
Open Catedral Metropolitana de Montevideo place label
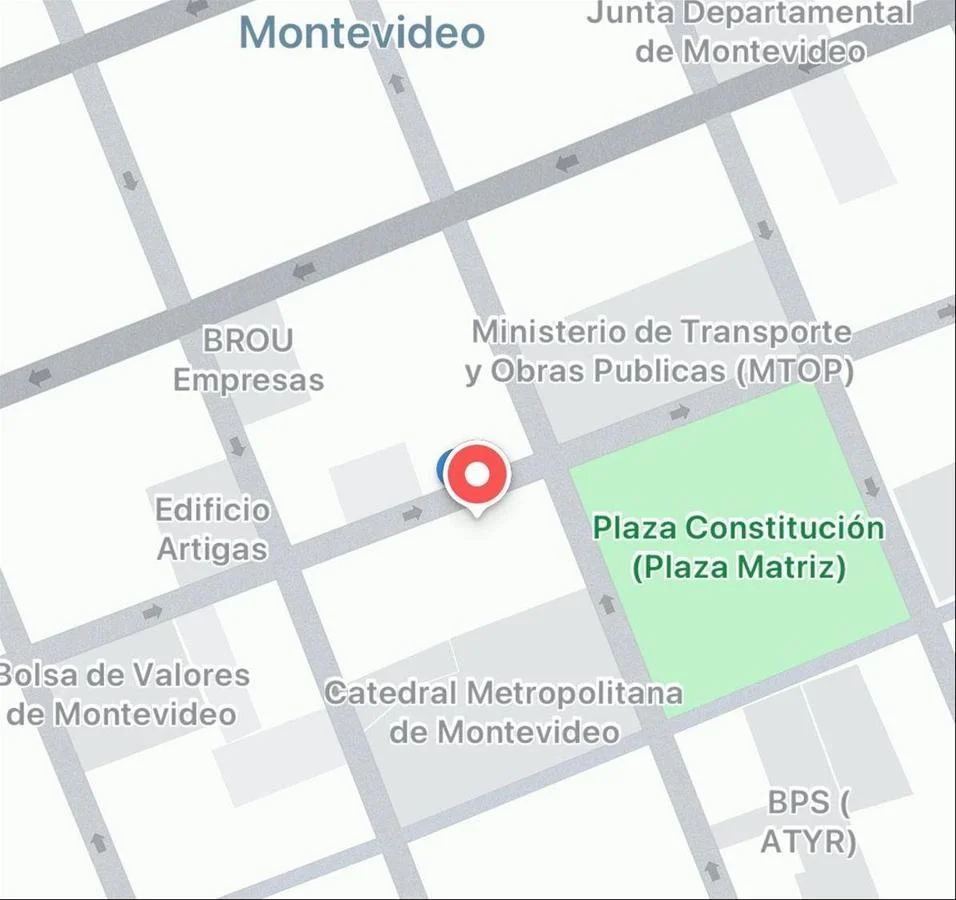pyautogui.click(x=504, y=711)
